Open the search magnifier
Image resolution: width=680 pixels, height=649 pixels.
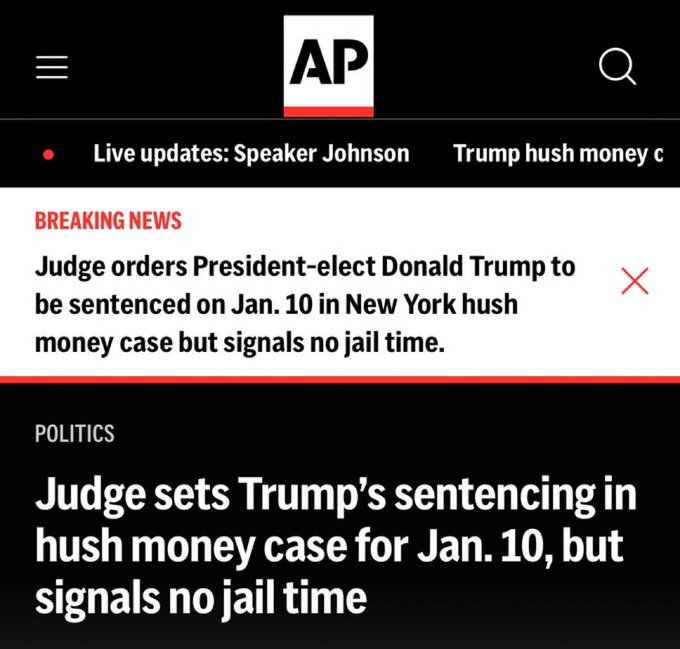click(617, 67)
